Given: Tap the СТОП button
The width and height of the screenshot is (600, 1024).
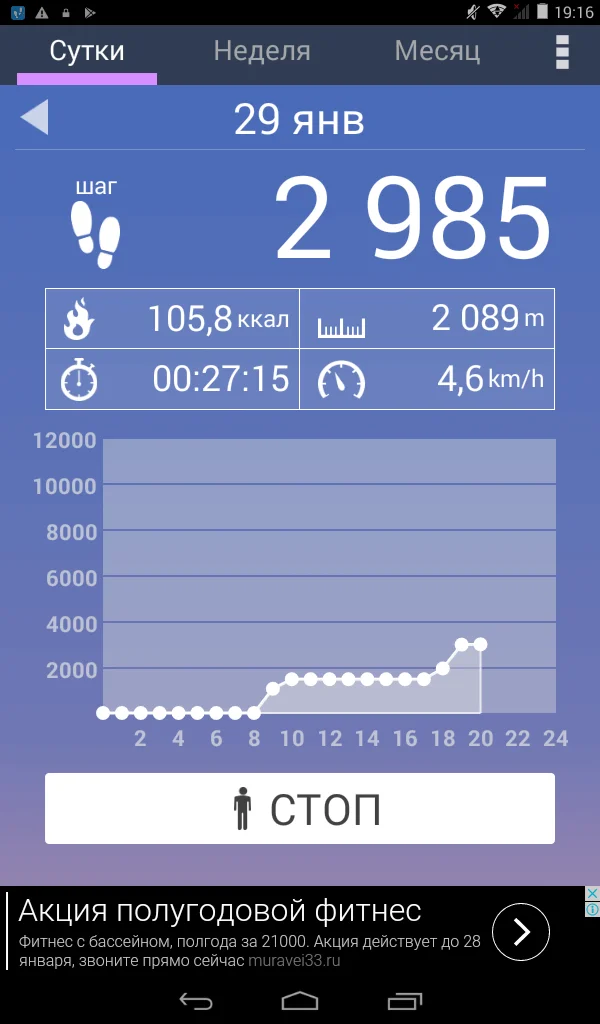Looking at the screenshot, I should pyautogui.click(x=300, y=808).
